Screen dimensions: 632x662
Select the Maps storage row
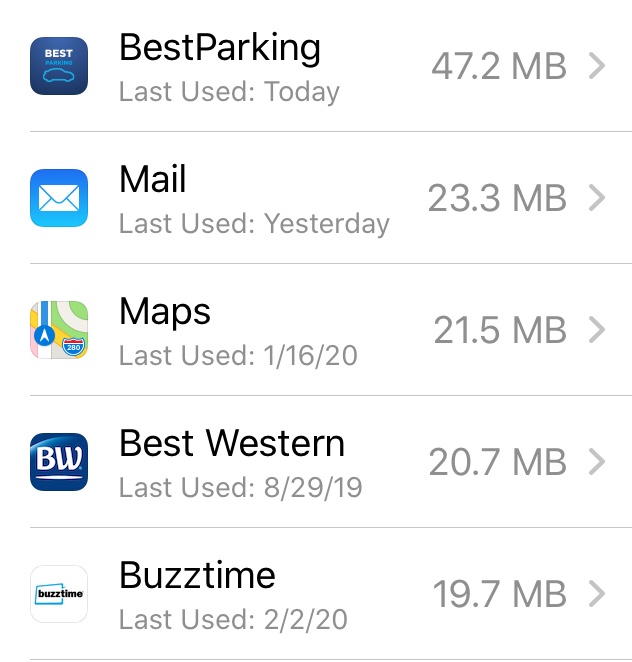316,330
